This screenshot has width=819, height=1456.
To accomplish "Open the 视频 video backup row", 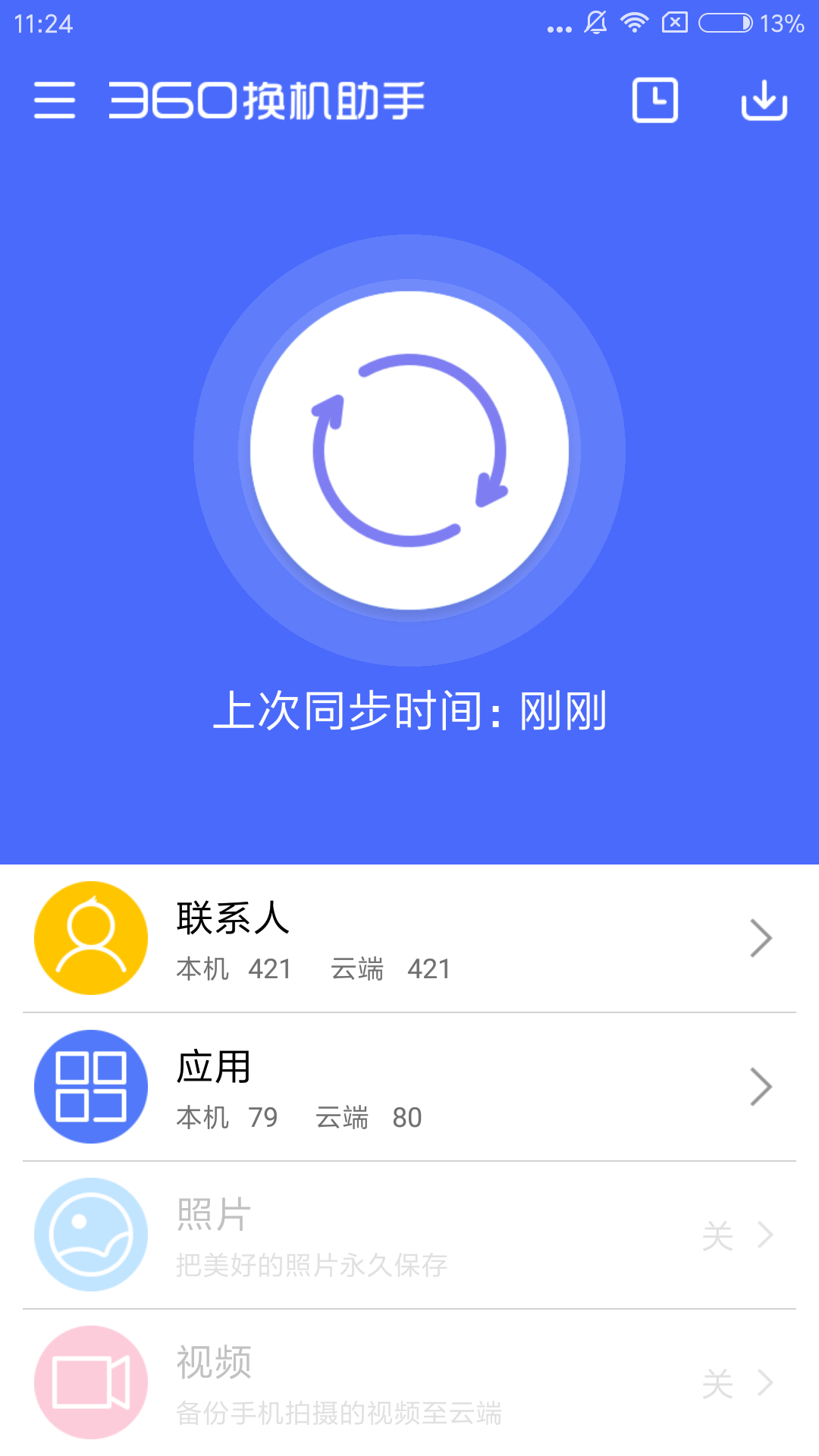I will pyautogui.click(x=409, y=1382).
